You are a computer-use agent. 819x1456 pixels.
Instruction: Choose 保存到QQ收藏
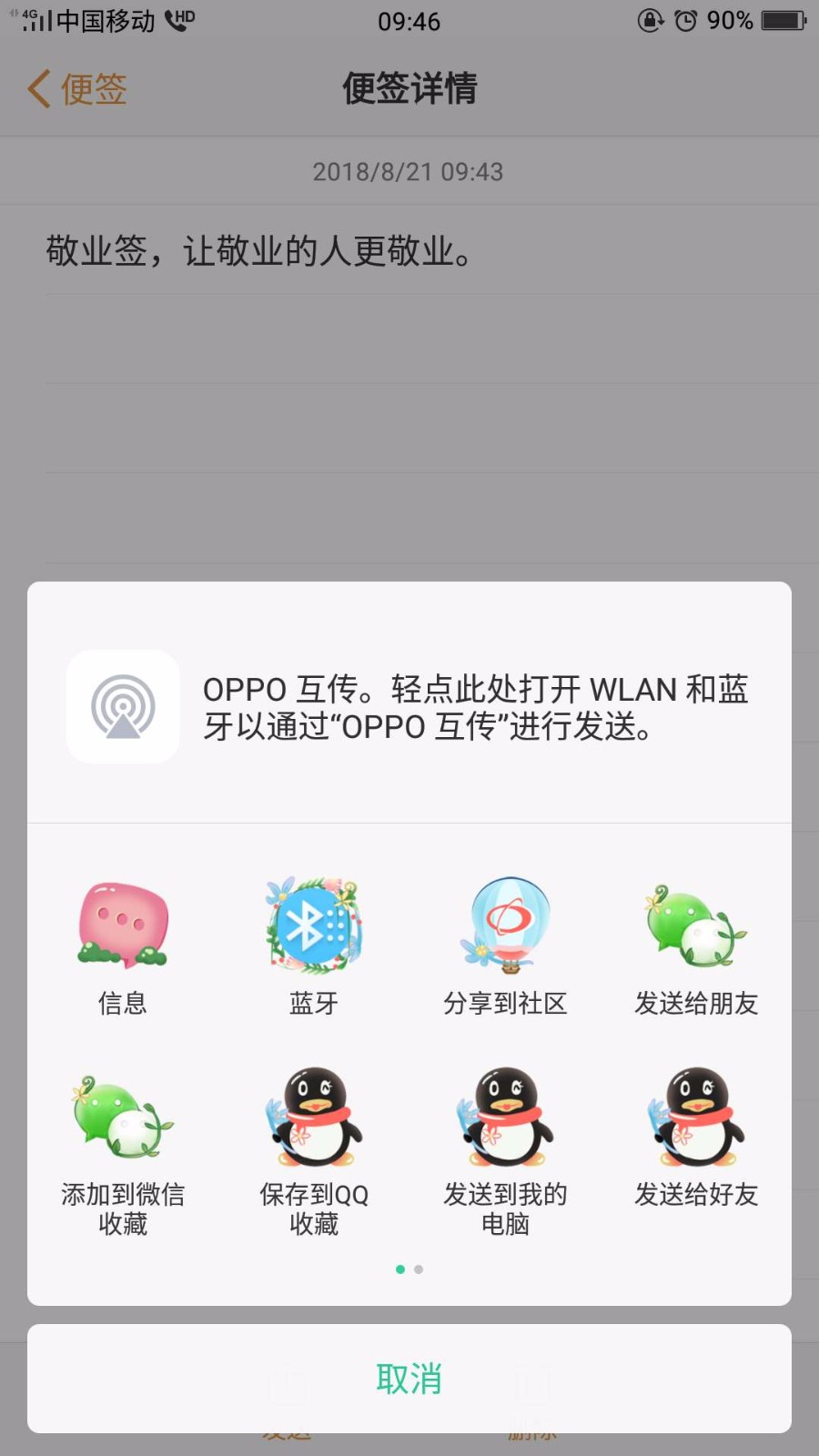tap(314, 1152)
